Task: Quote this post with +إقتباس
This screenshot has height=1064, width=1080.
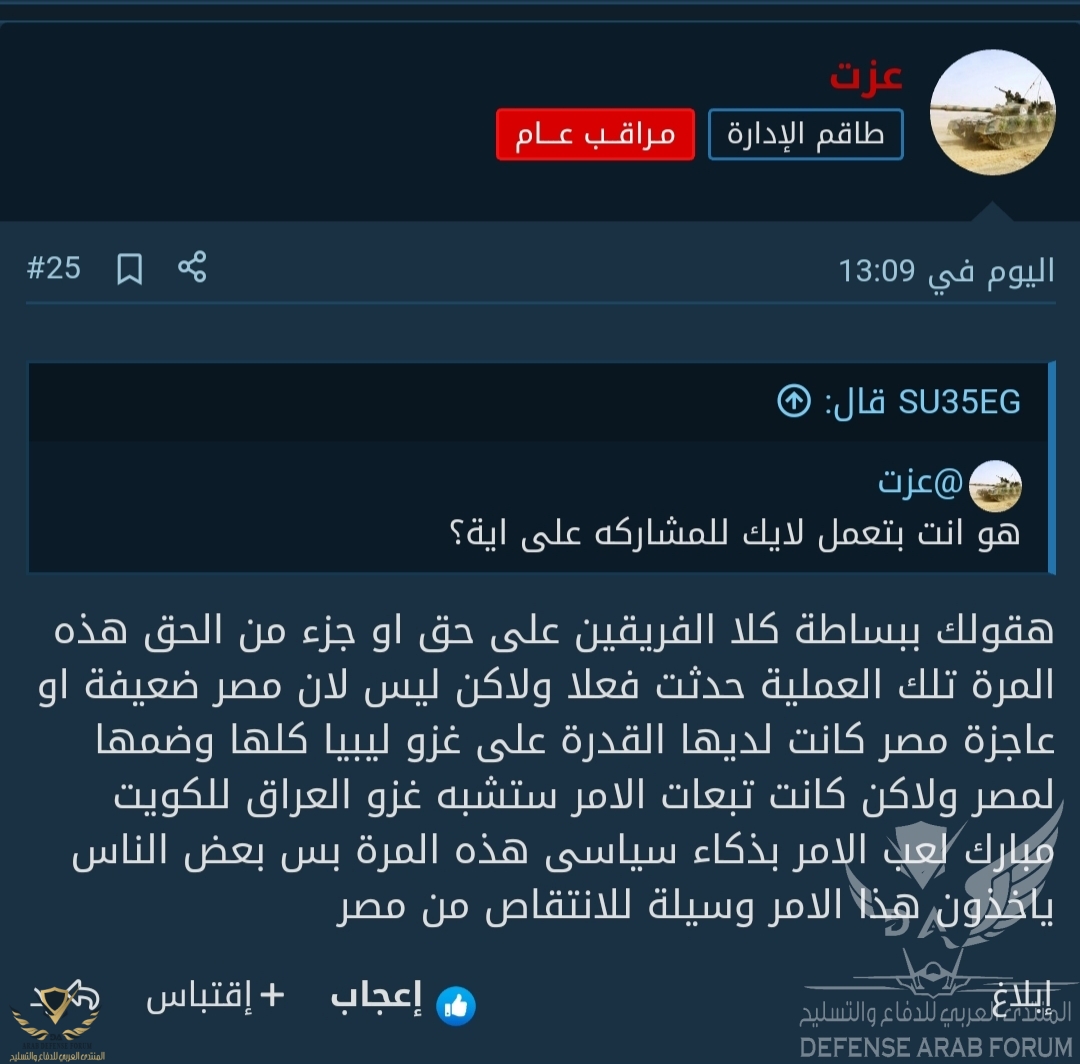Action: click(215, 997)
